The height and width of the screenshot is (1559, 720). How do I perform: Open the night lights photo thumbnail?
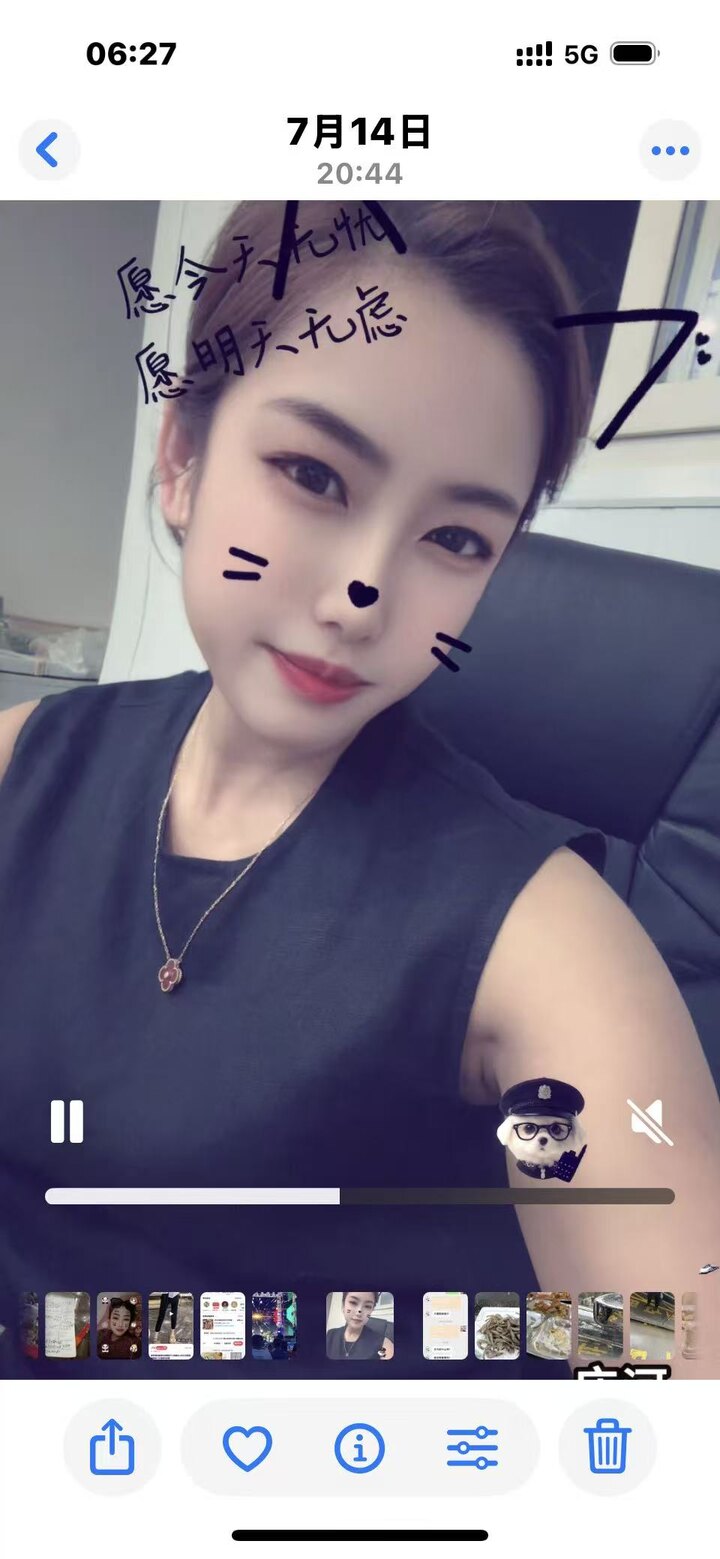click(x=274, y=1325)
